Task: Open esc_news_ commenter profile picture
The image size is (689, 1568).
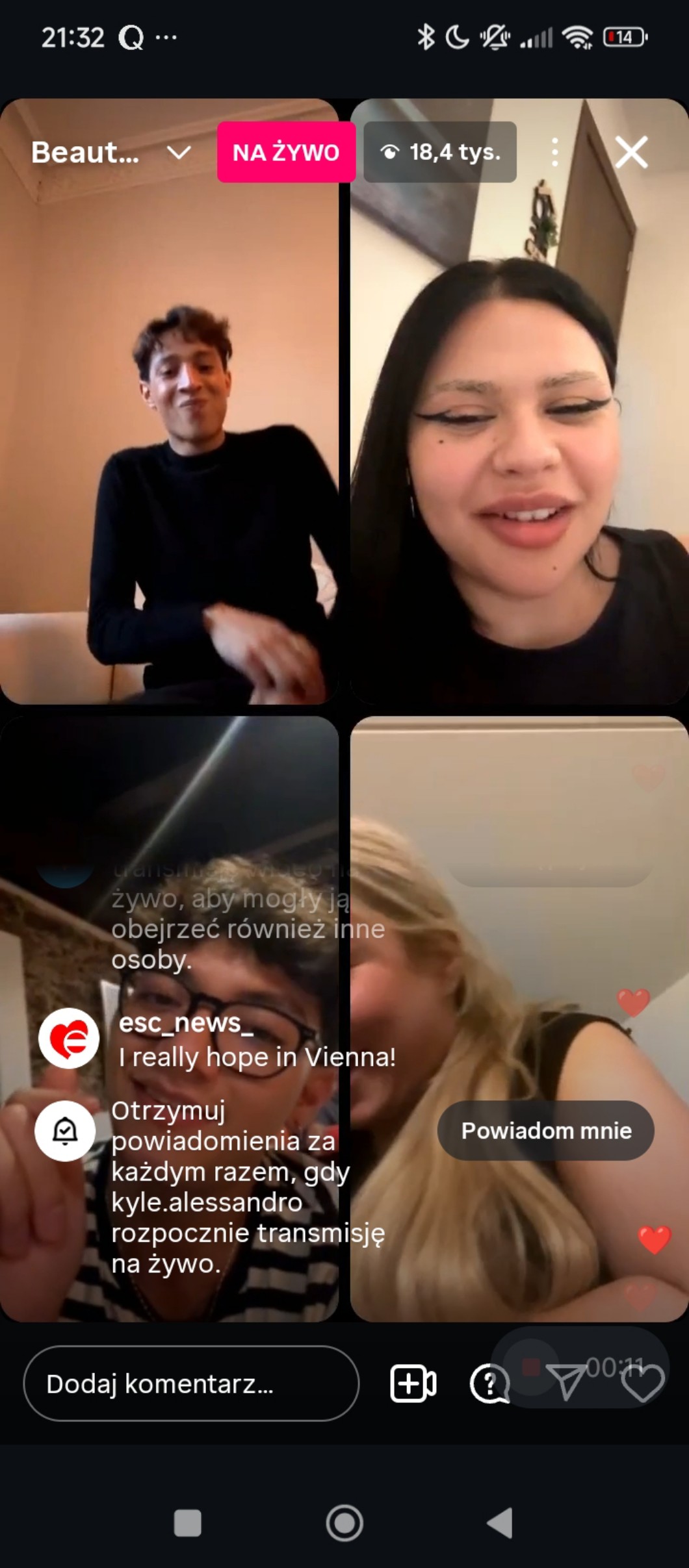Action: click(69, 1039)
